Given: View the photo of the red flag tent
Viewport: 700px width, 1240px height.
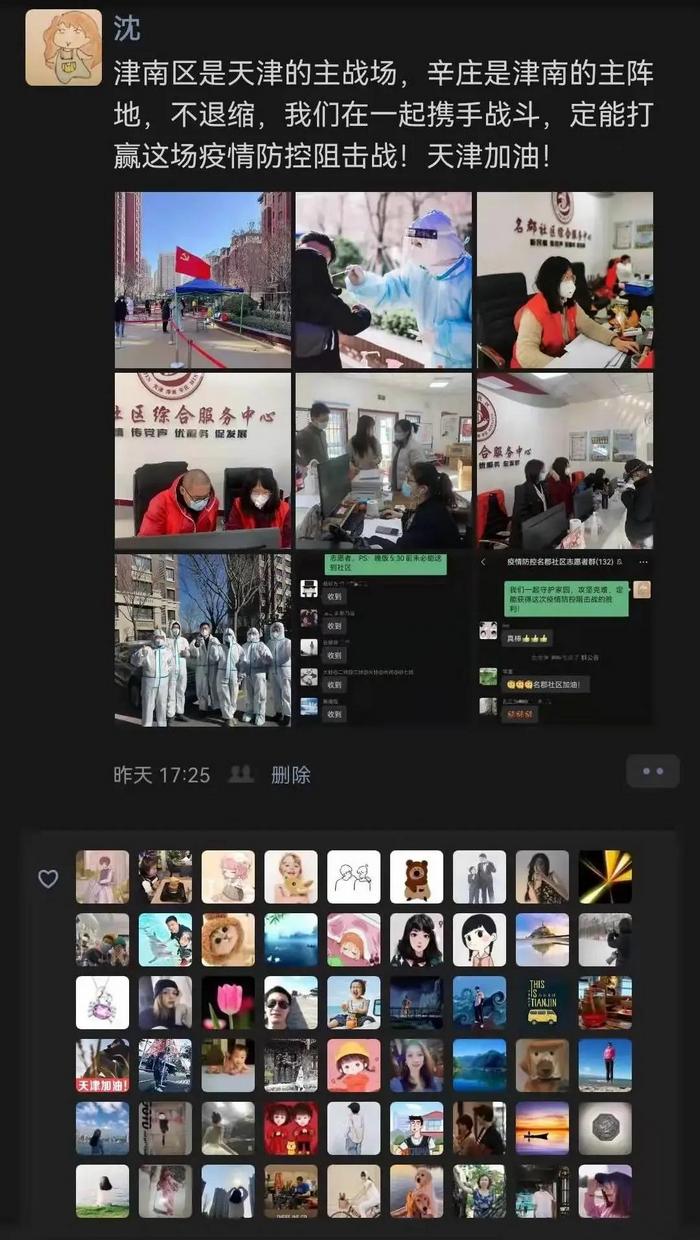Looking at the screenshot, I should [x=202, y=280].
